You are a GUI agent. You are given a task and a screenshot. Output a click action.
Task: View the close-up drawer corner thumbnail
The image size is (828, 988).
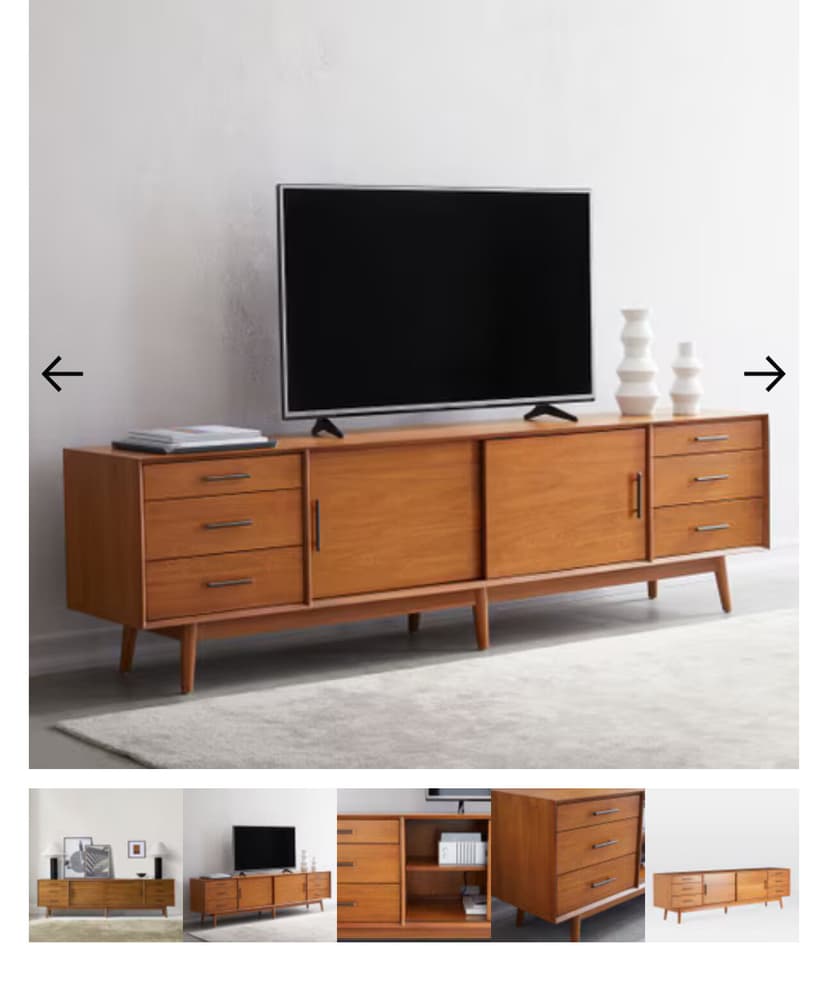click(x=568, y=865)
